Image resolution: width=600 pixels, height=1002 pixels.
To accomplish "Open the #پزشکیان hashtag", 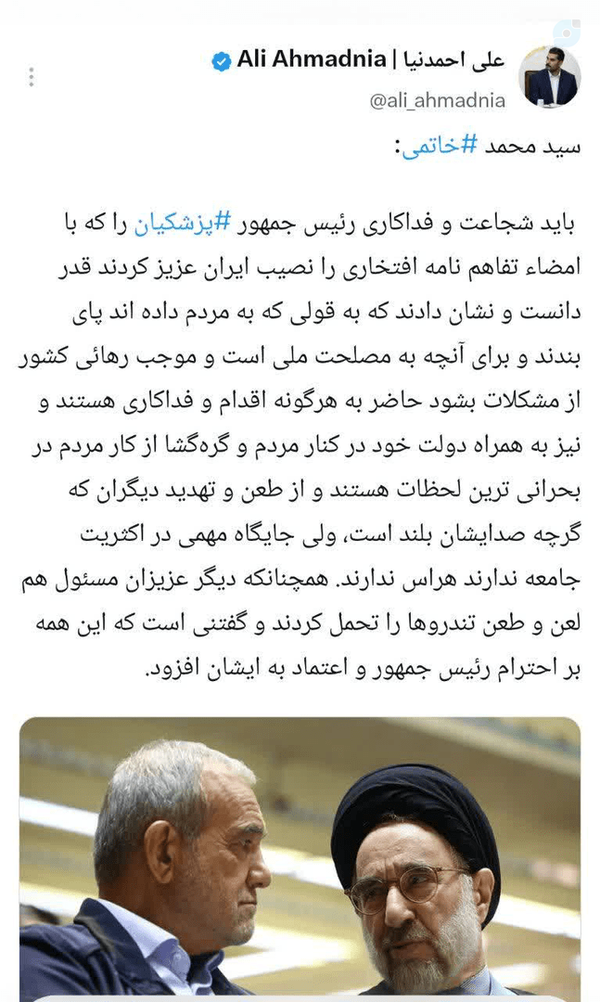I will point(182,224).
